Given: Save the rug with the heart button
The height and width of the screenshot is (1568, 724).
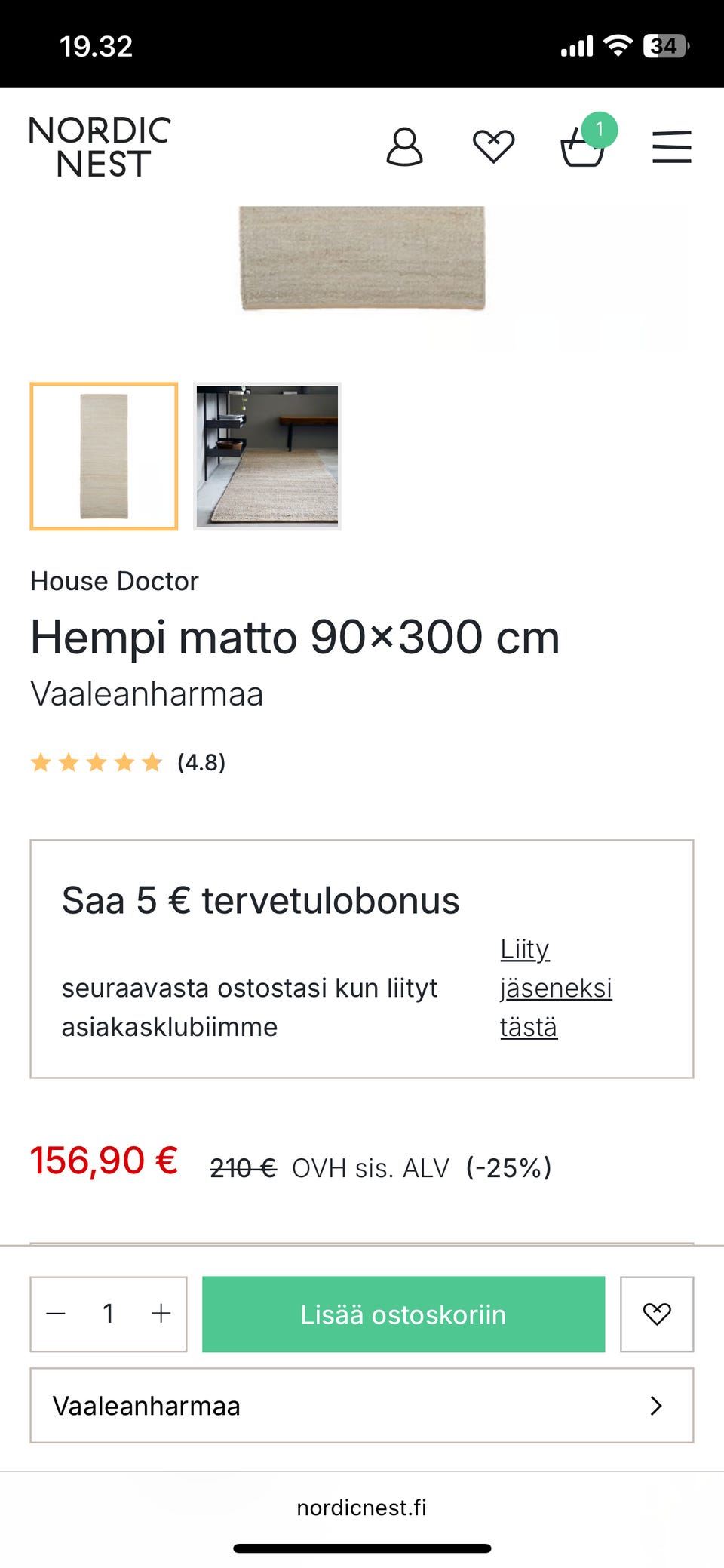Looking at the screenshot, I should point(656,1314).
